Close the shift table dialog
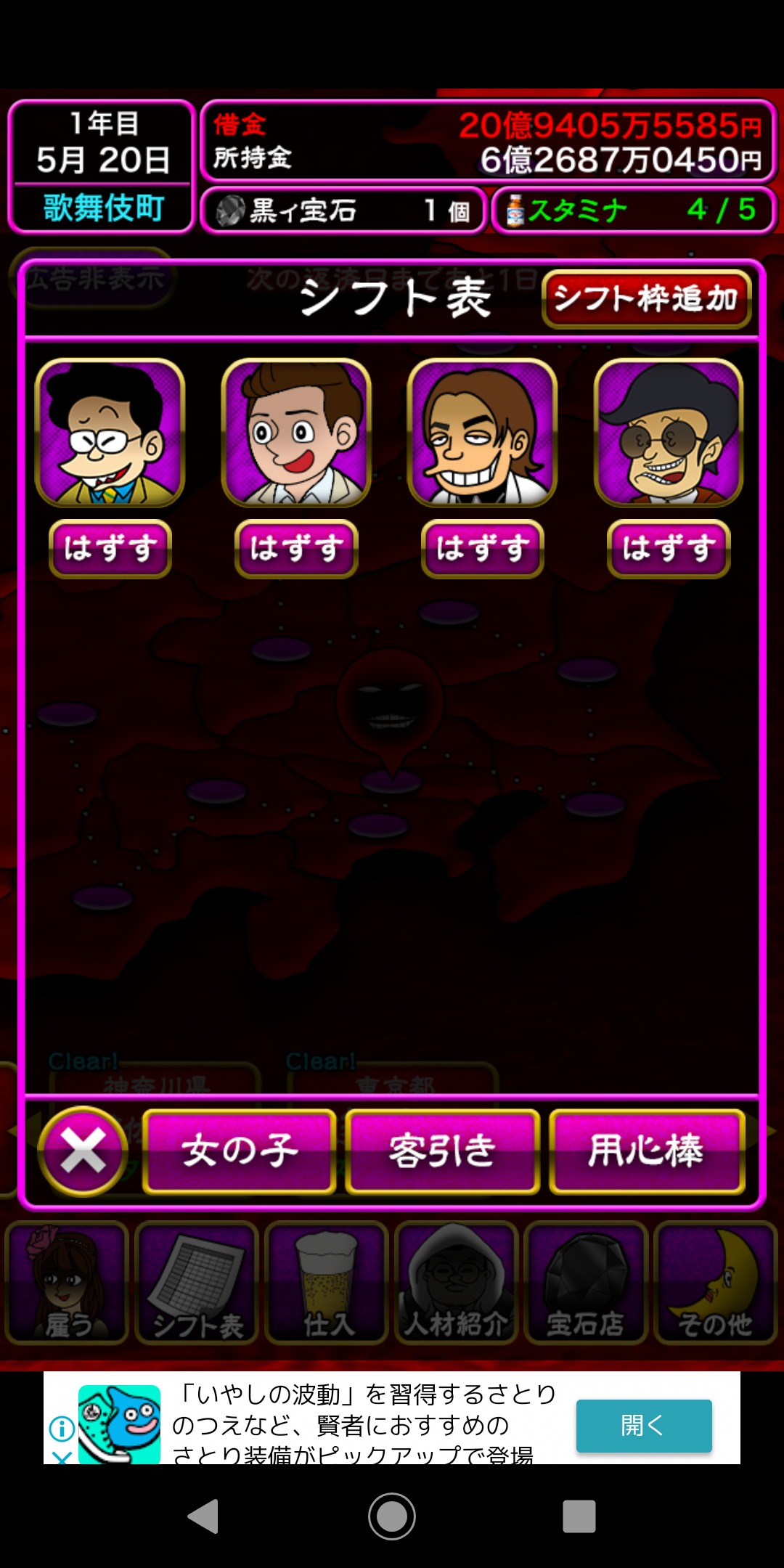This screenshot has width=784, height=1568. pyautogui.click(x=83, y=1151)
